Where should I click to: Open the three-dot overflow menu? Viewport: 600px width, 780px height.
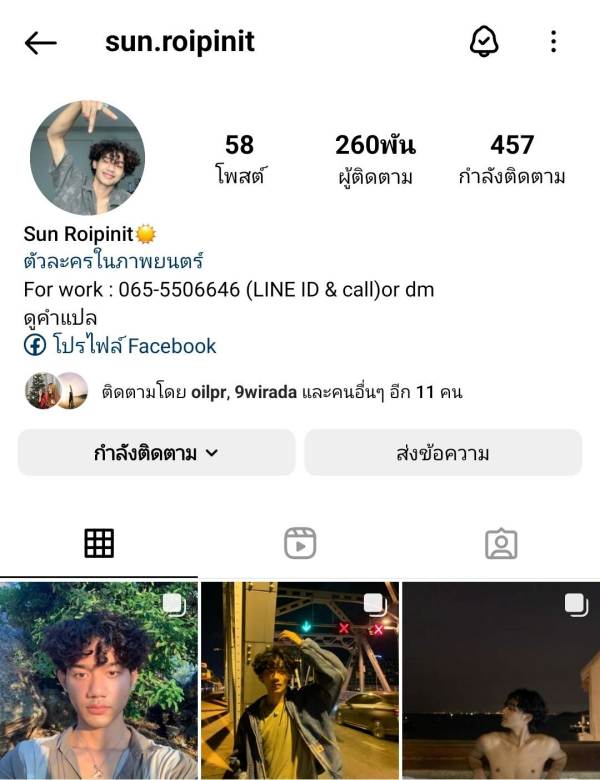(x=553, y=42)
